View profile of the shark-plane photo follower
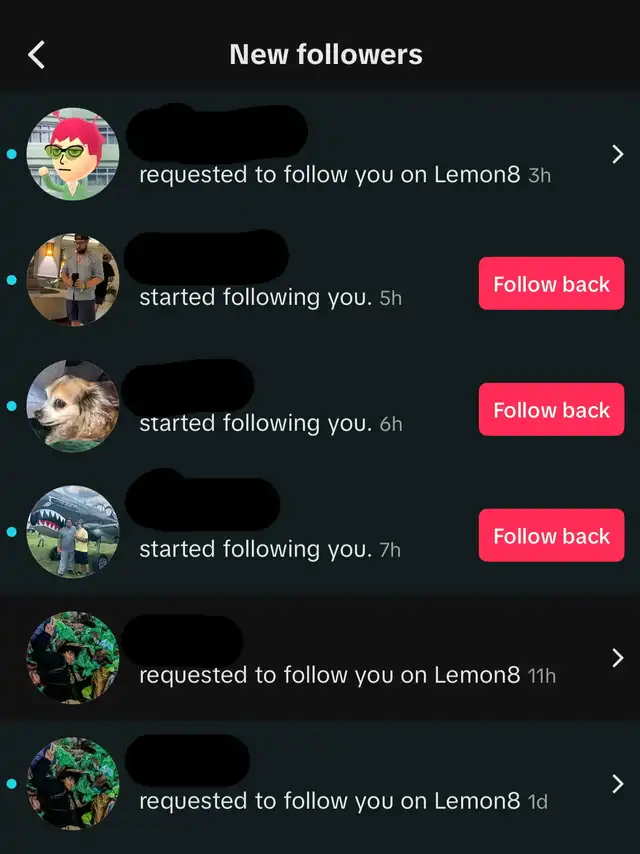The image size is (640, 854). click(72, 532)
